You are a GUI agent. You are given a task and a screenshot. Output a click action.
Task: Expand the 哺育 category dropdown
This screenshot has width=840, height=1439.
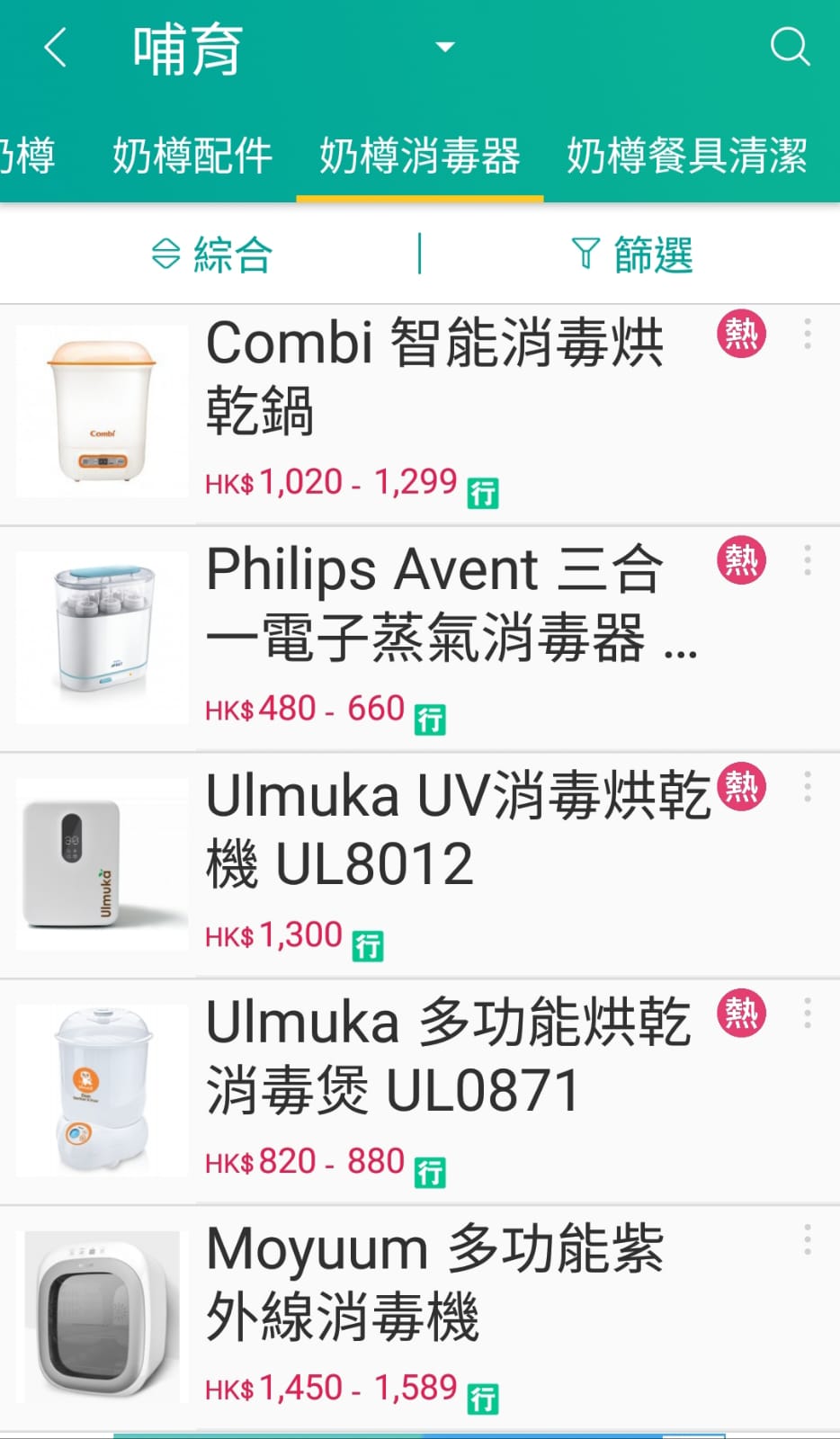pos(445,47)
